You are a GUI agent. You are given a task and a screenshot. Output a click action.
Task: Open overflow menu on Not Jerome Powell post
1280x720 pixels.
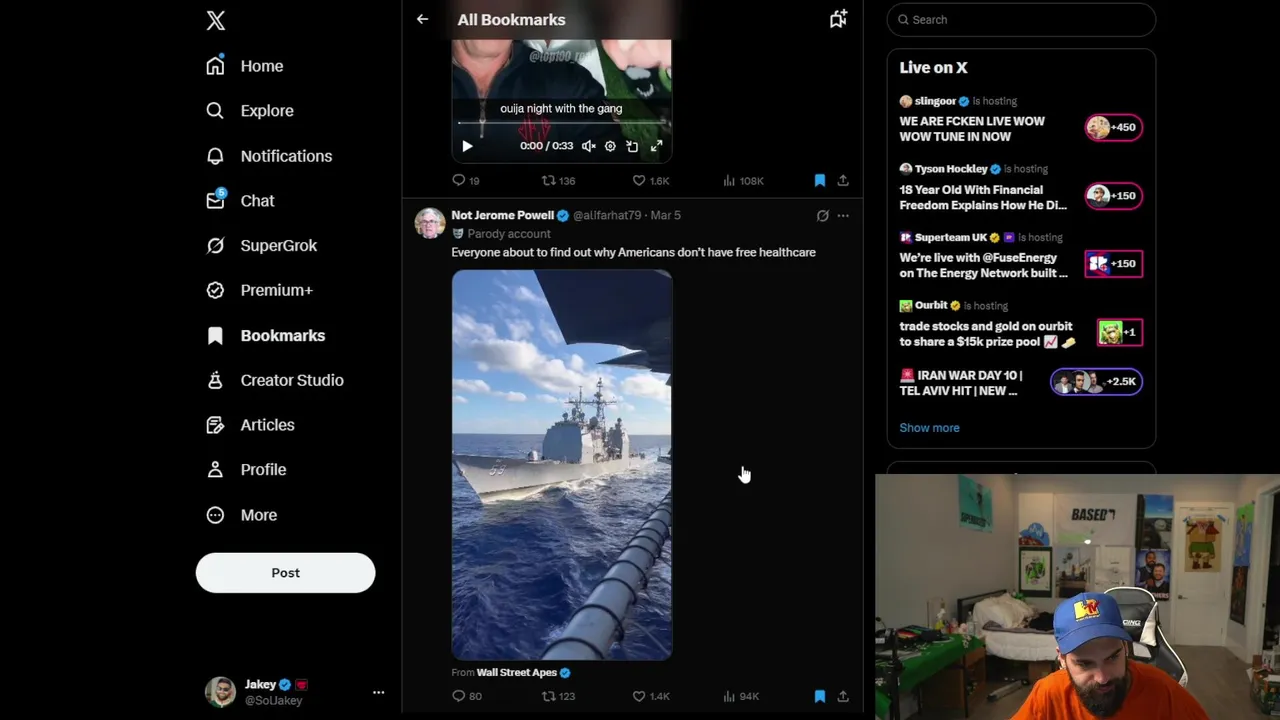[843, 215]
